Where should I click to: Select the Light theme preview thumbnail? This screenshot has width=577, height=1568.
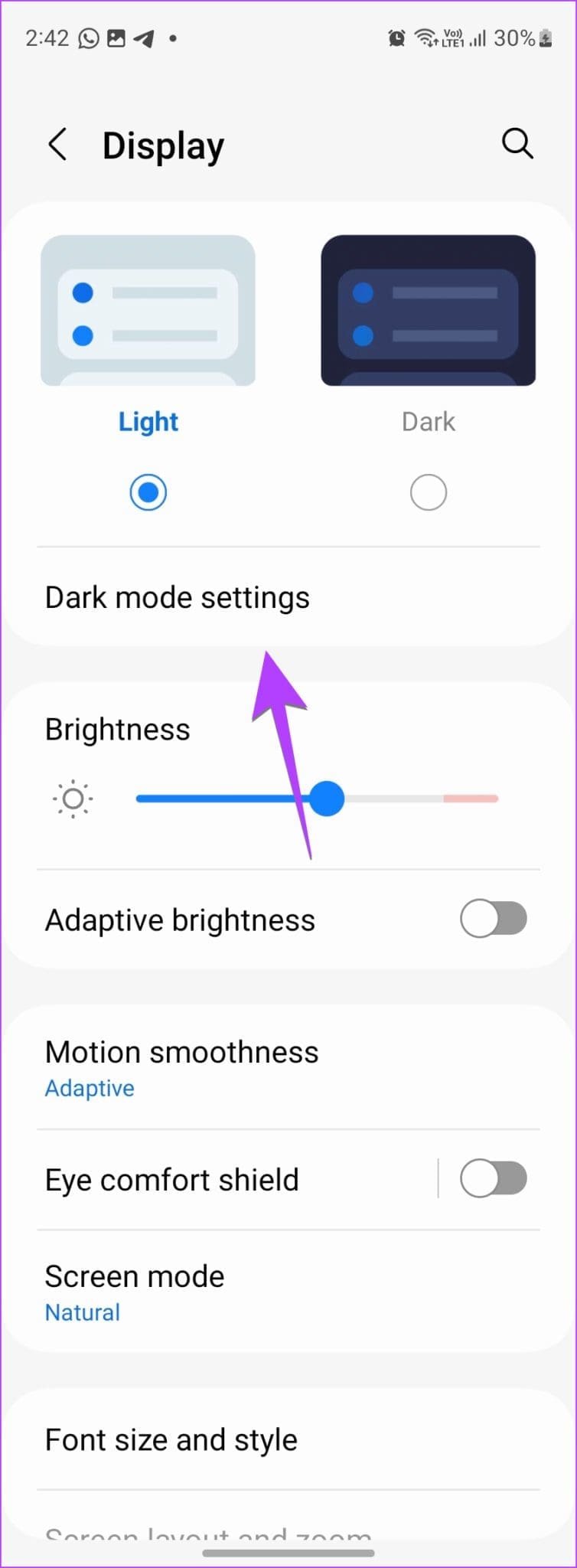pyautogui.click(x=148, y=309)
